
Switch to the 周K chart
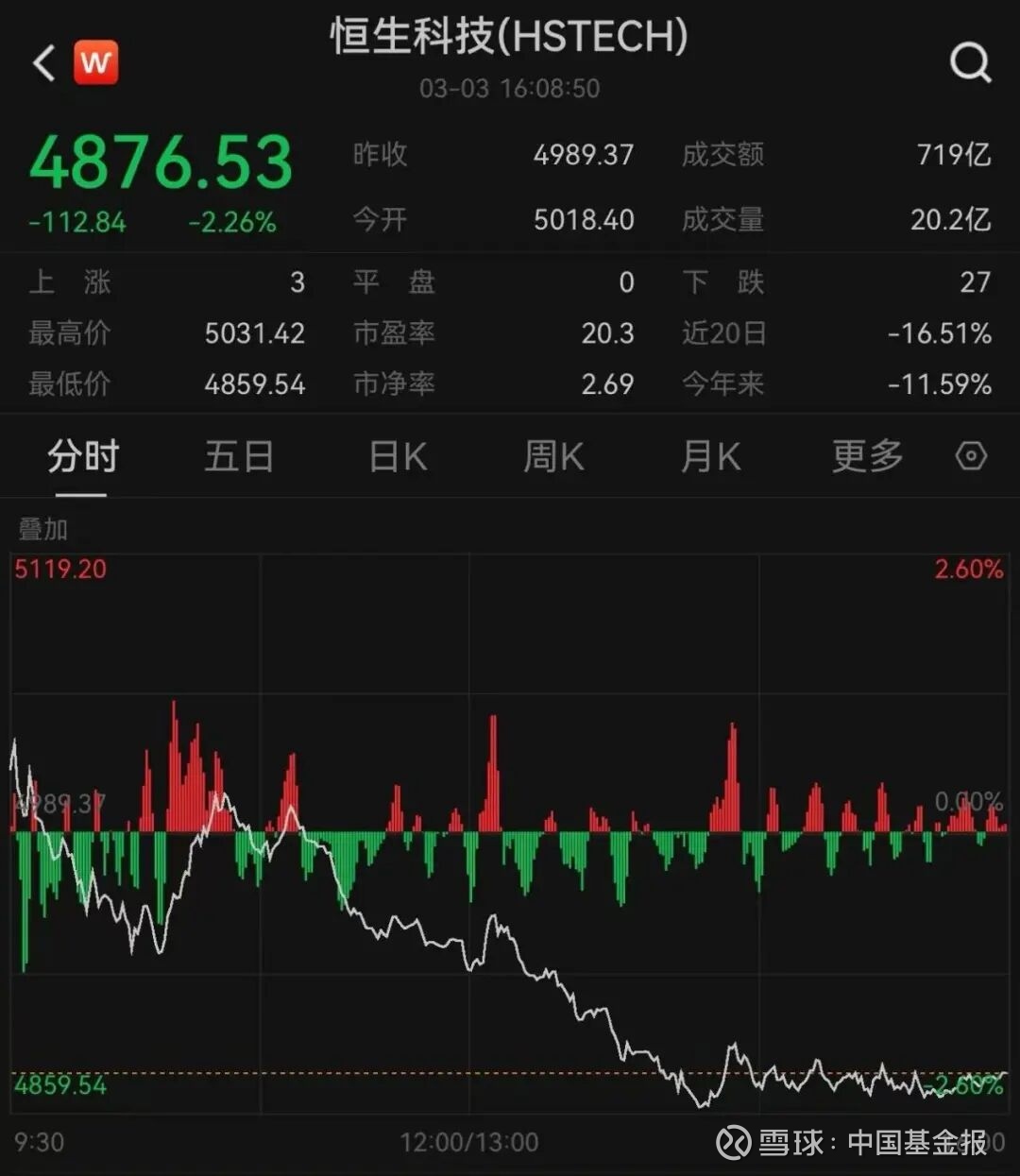click(553, 457)
